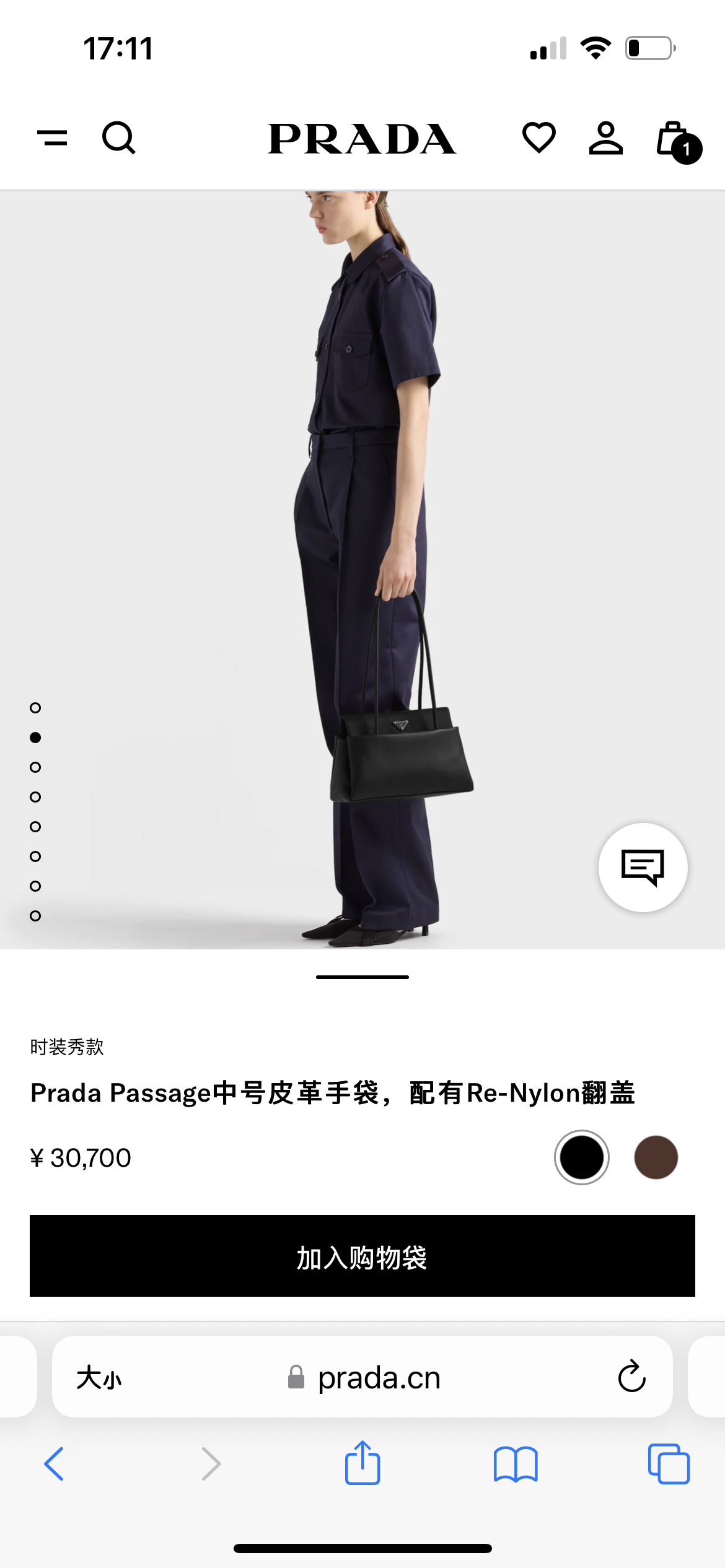Open the account profile icon

click(605, 137)
